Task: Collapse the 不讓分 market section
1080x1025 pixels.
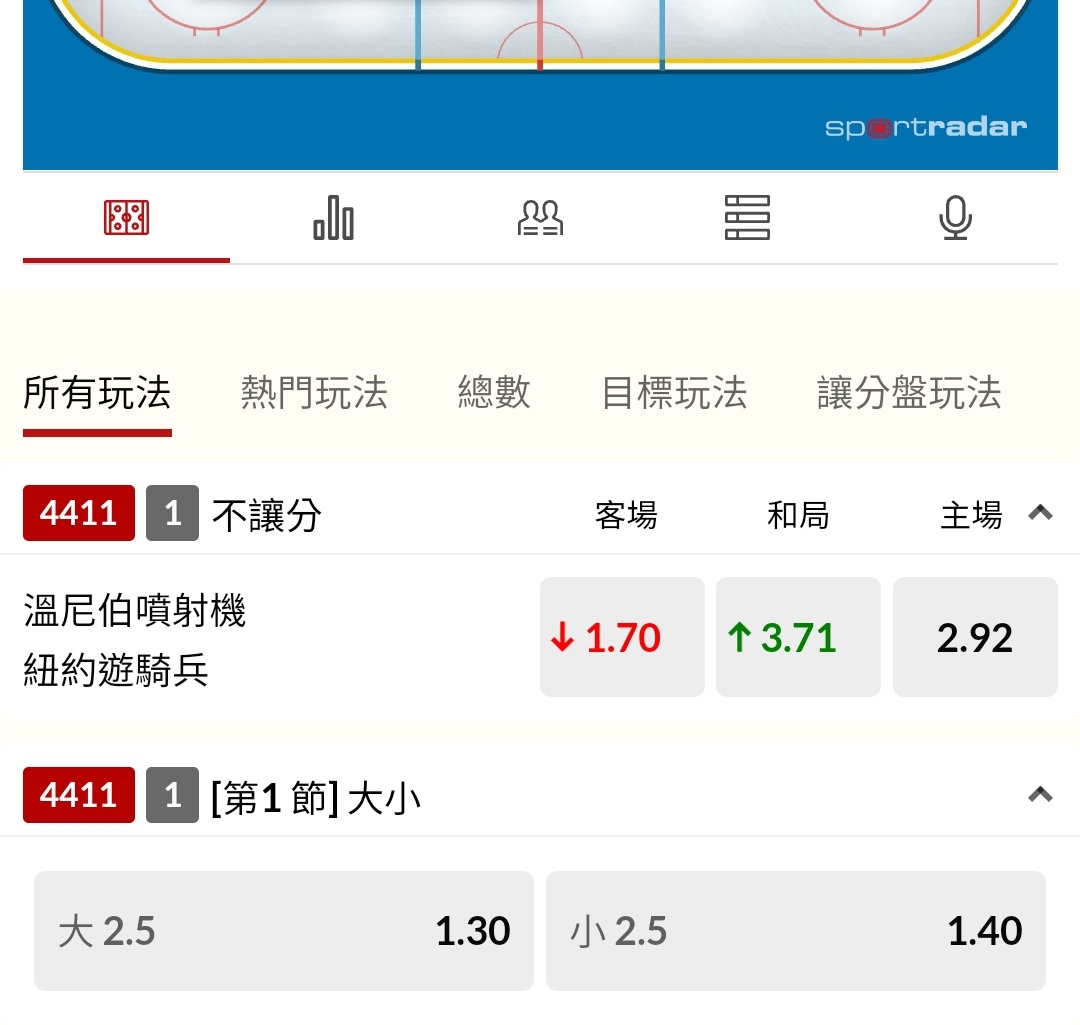Action: pos(1040,514)
